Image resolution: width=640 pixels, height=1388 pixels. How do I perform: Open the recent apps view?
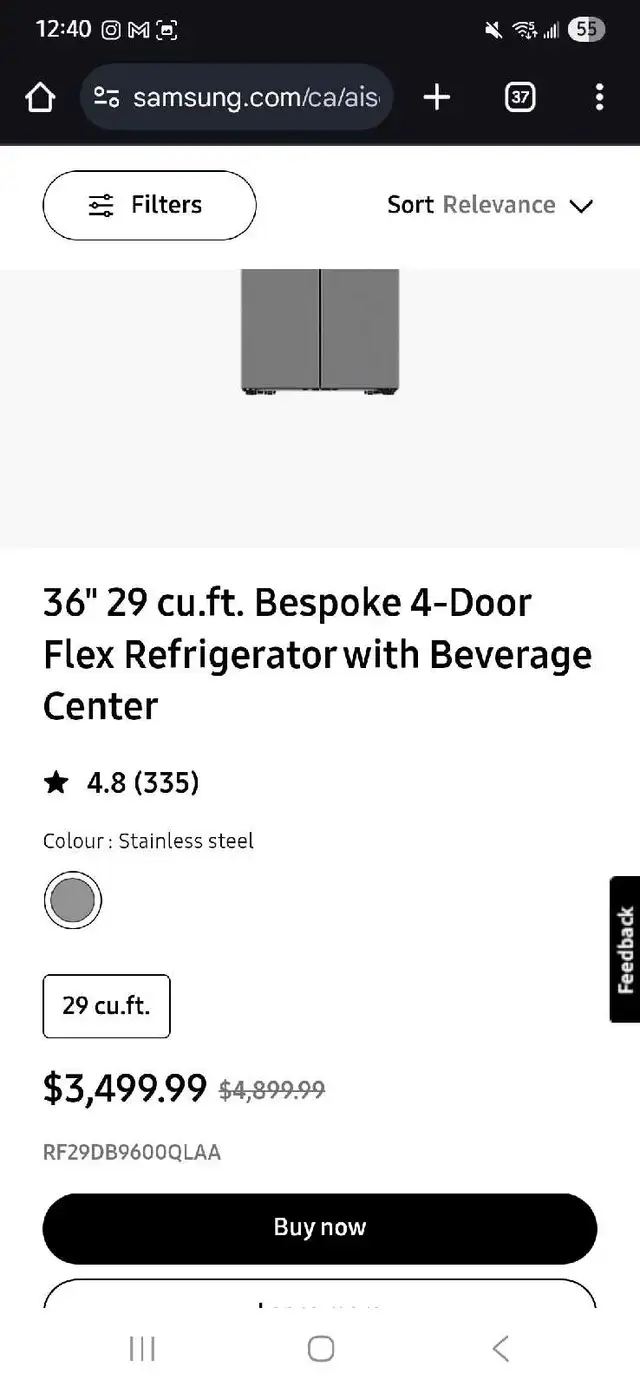click(142, 1348)
